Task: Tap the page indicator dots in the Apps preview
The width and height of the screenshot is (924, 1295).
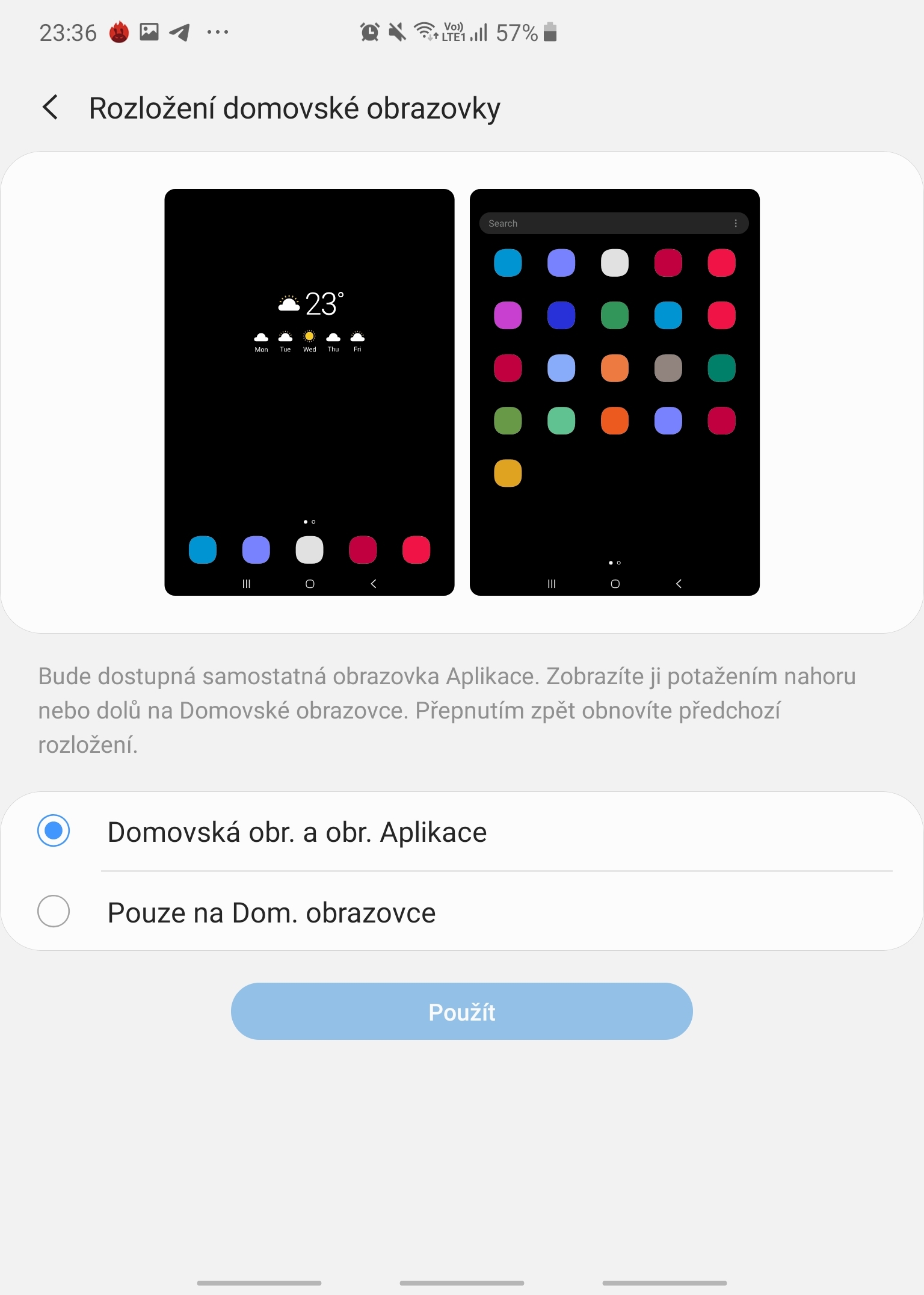Action: coord(614,563)
